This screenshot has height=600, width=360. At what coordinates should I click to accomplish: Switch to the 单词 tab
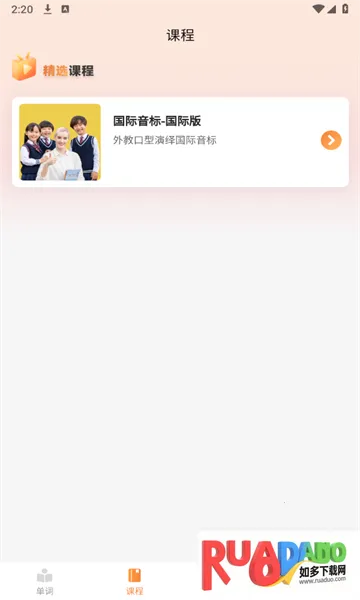(x=45, y=582)
